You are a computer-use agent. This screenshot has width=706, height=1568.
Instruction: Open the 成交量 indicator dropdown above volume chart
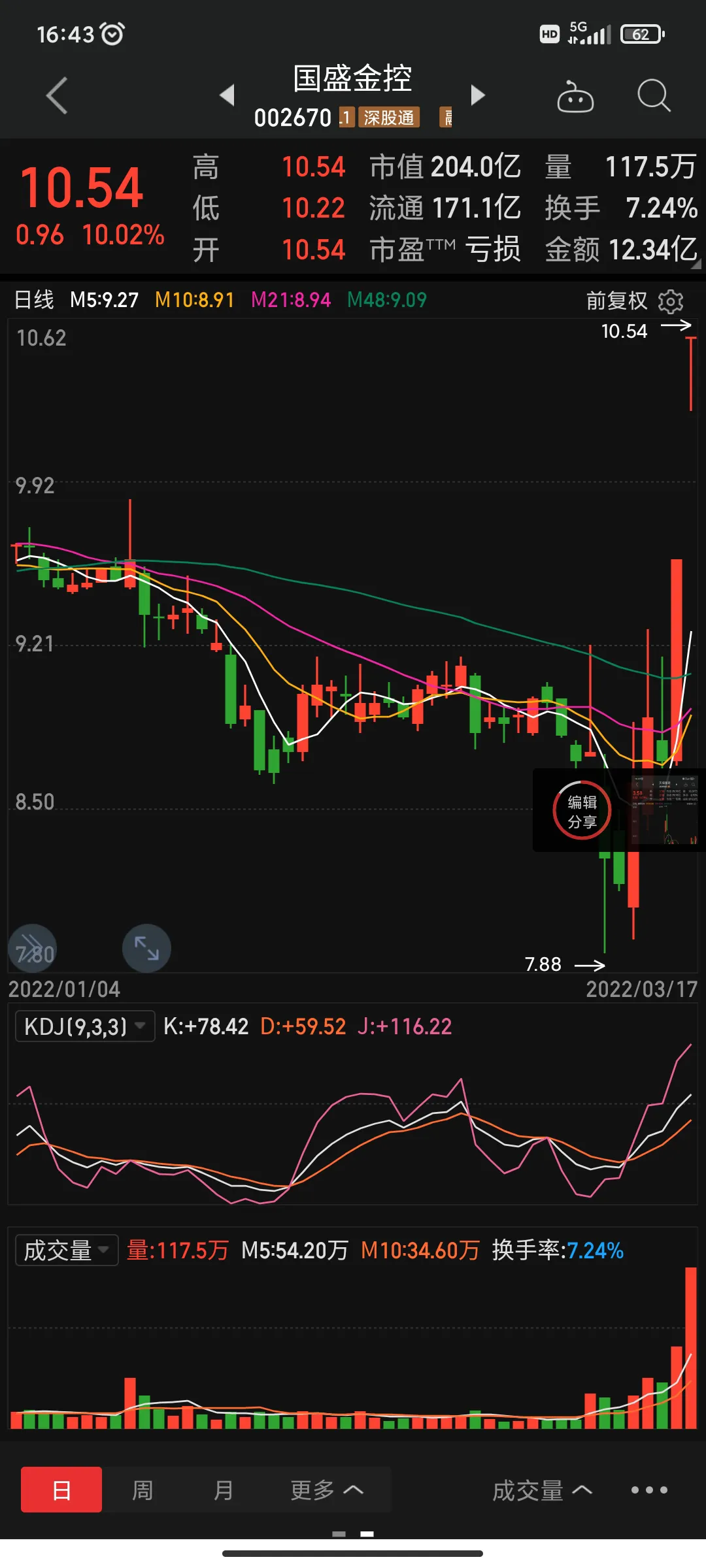(x=66, y=1250)
